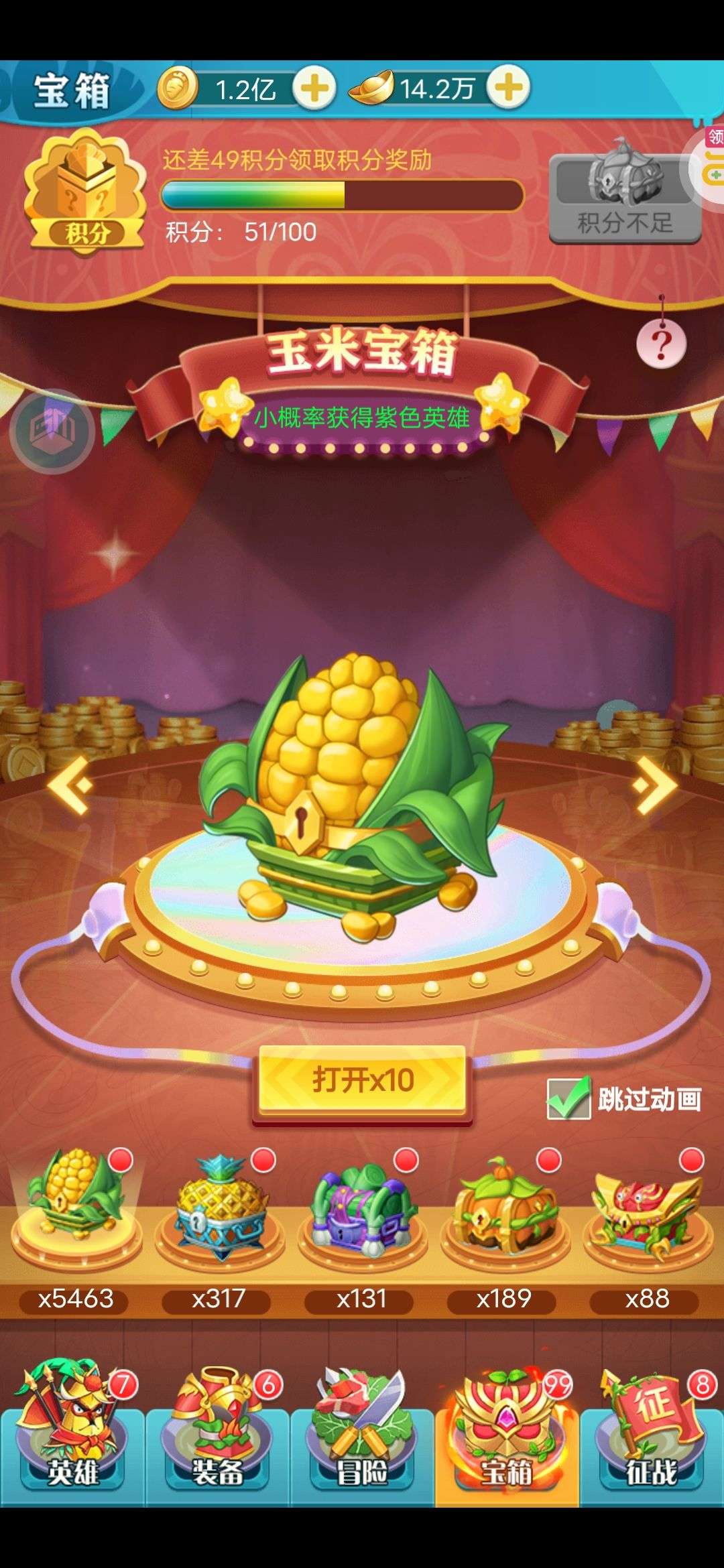The height and width of the screenshot is (1568, 724).
Task: Toggle the 跳过动画 checkbox
Action: (568, 1098)
